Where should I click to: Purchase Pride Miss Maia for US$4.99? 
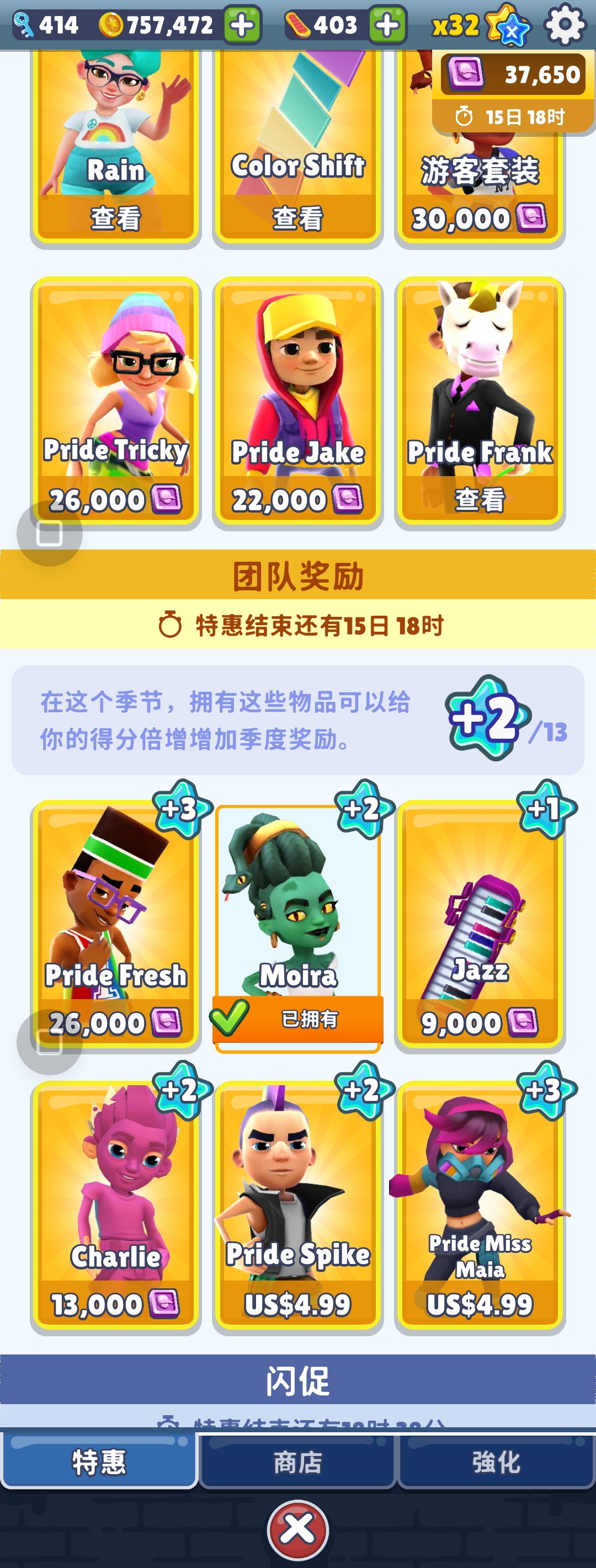(x=480, y=1303)
